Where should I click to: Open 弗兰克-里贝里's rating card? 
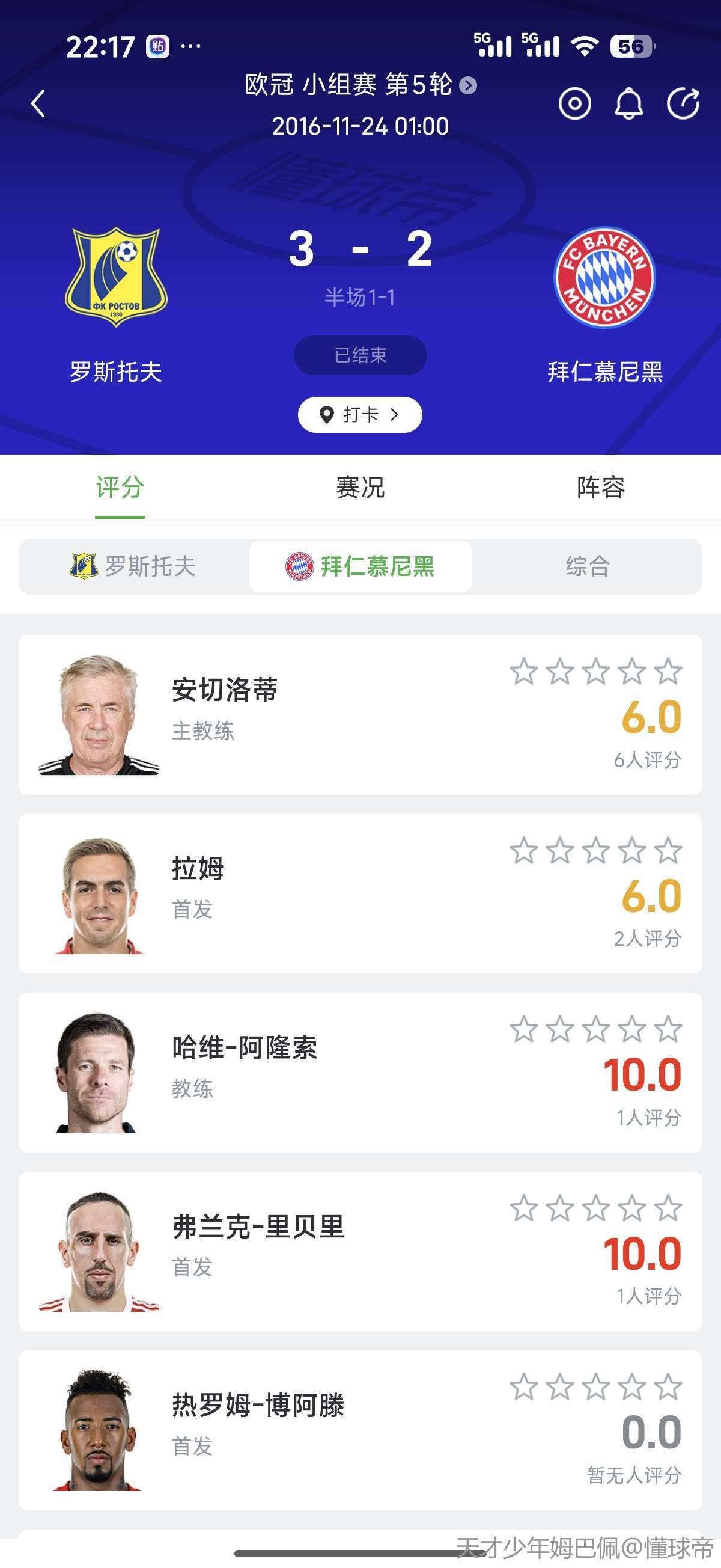tap(360, 1252)
